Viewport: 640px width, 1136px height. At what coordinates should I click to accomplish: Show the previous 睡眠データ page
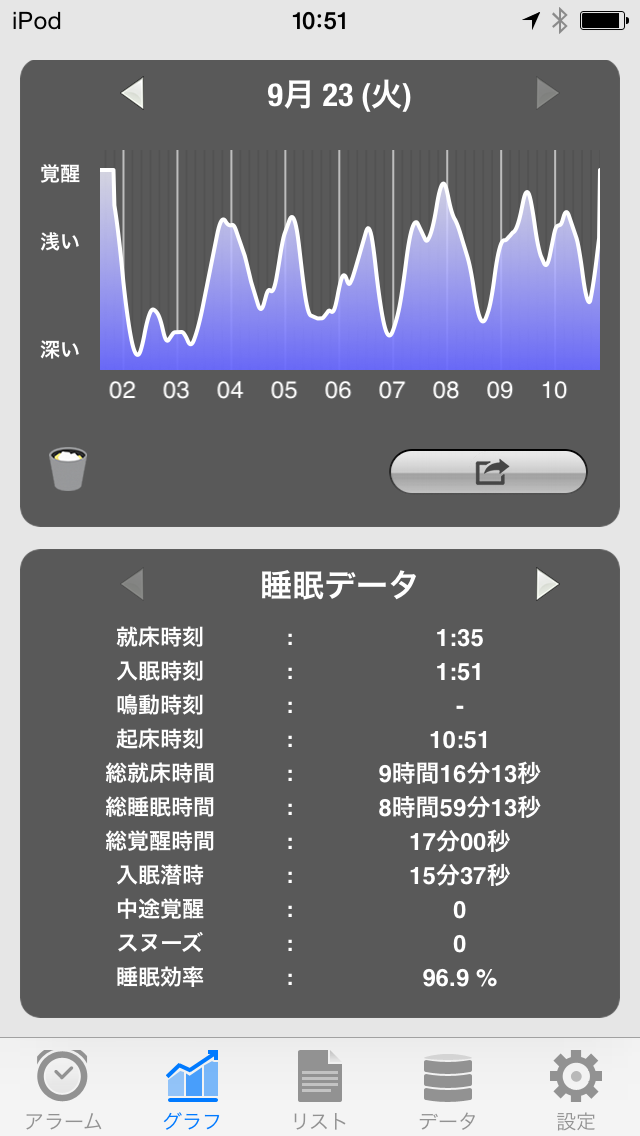click(133, 584)
